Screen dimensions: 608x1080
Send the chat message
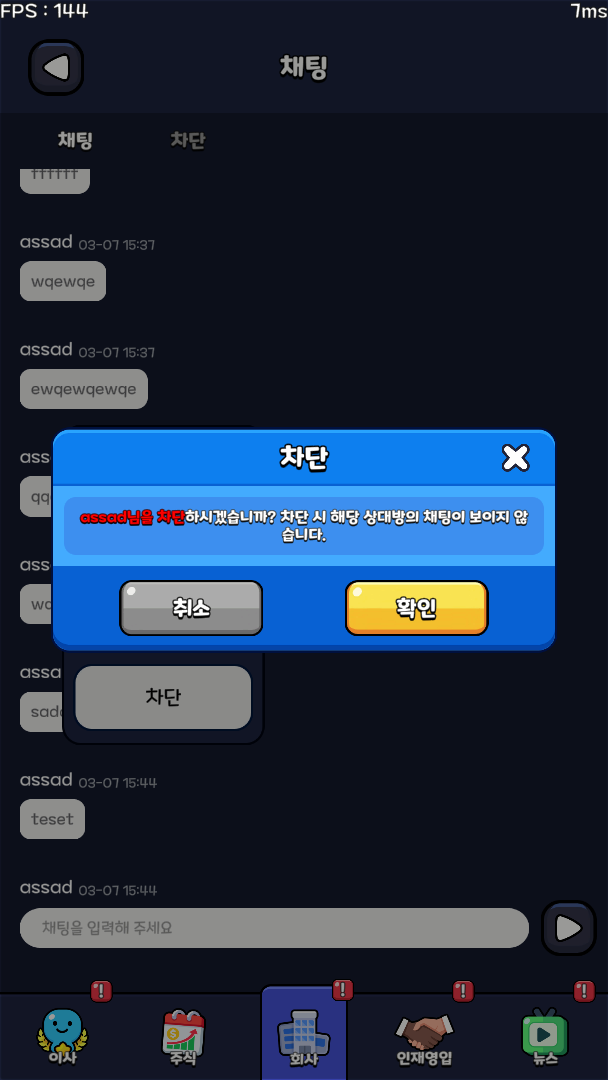[x=568, y=928]
